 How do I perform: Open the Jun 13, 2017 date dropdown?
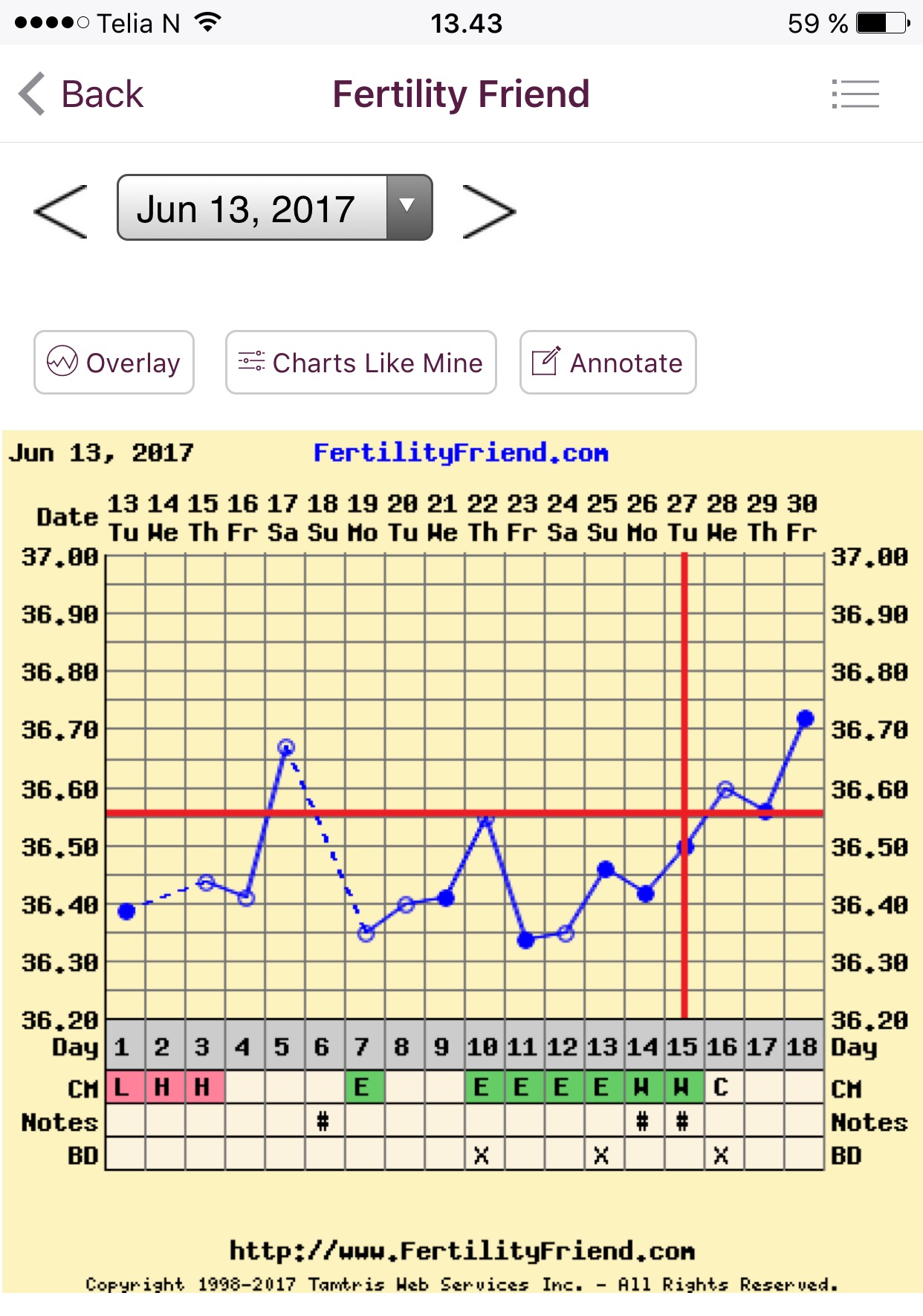coord(274,208)
